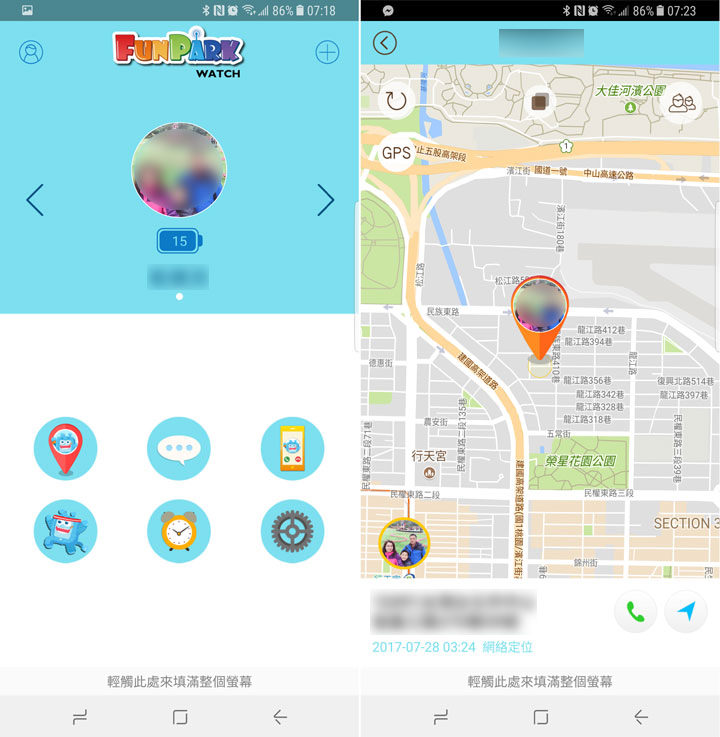The width and height of the screenshot is (720, 737).
Task: Open the chat speech bubble icon
Action: tap(179, 448)
